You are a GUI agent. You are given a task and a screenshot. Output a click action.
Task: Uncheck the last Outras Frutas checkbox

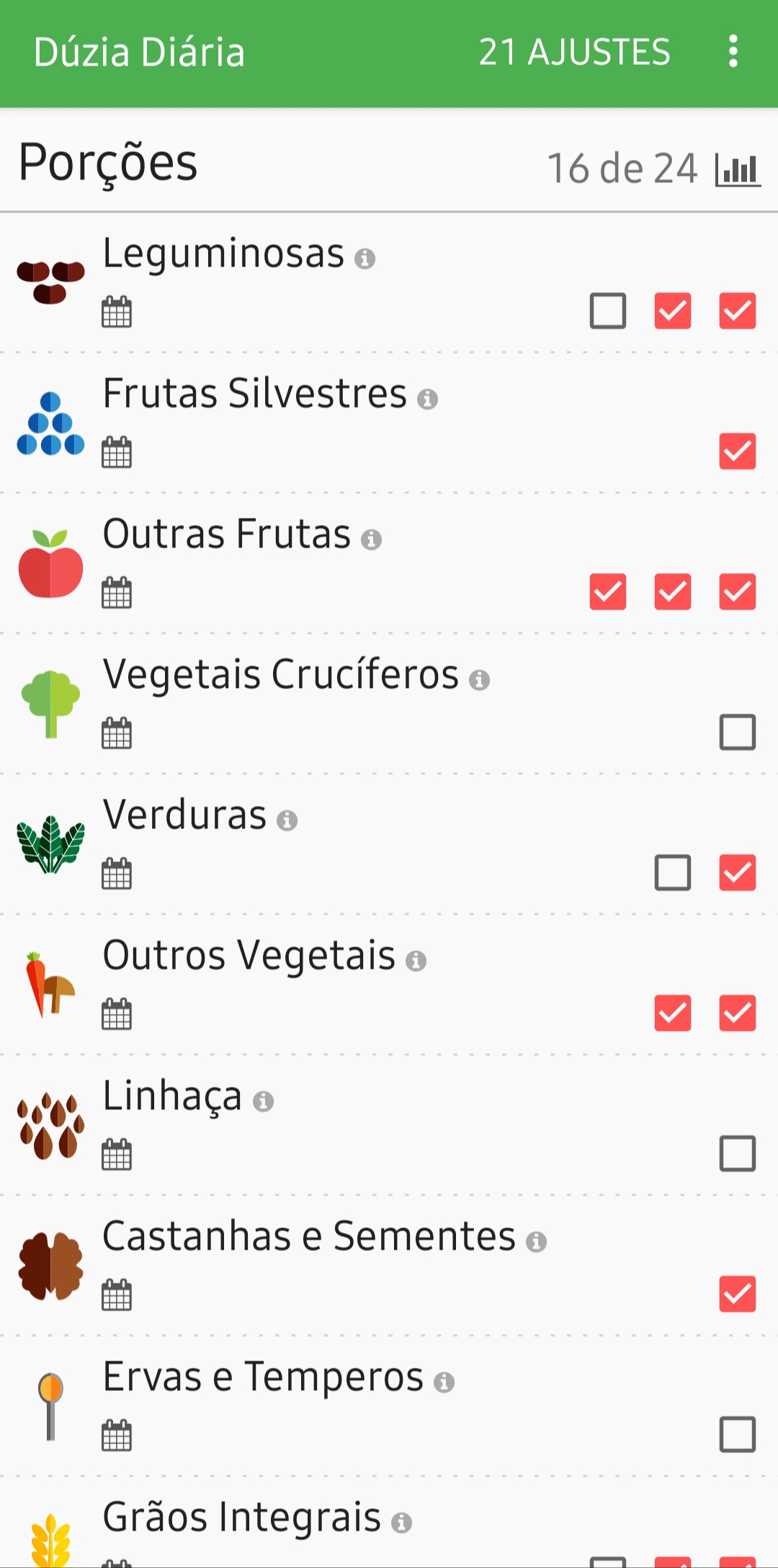(738, 592)
